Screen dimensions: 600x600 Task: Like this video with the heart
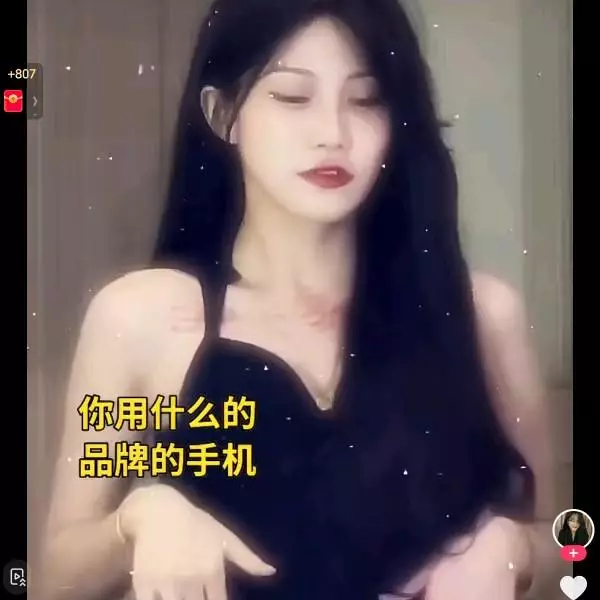pyautogui.click(x=573, y=587)
